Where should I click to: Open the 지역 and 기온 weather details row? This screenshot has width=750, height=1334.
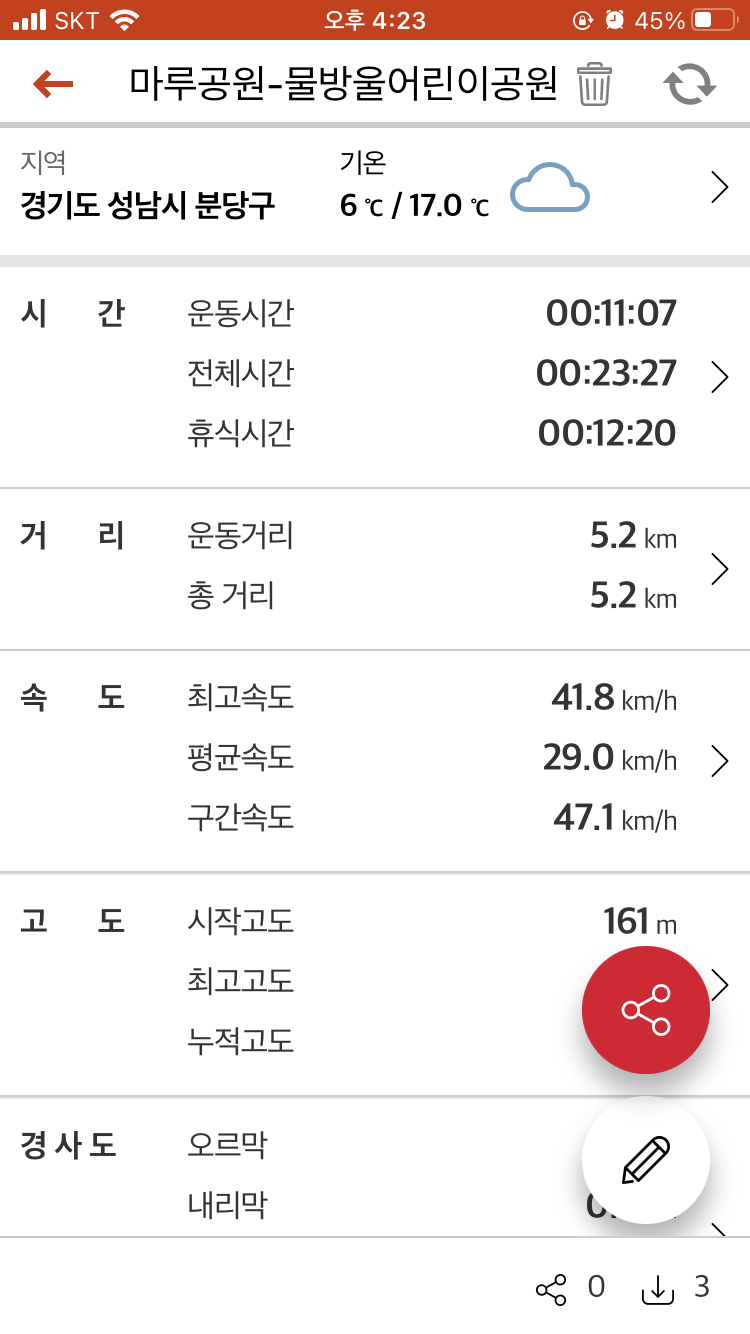click(x=718, y=188)
